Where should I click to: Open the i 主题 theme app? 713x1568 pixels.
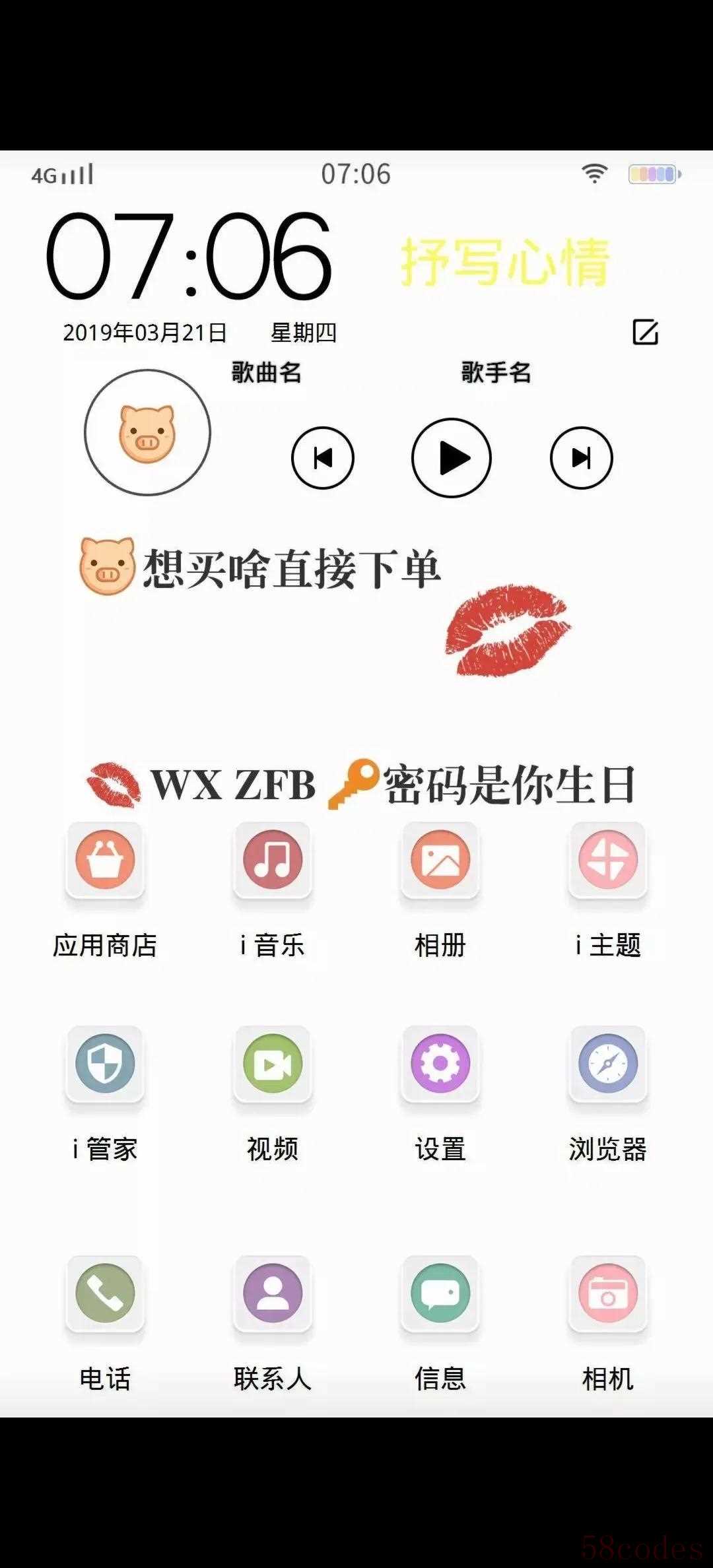tap(608, 860)
